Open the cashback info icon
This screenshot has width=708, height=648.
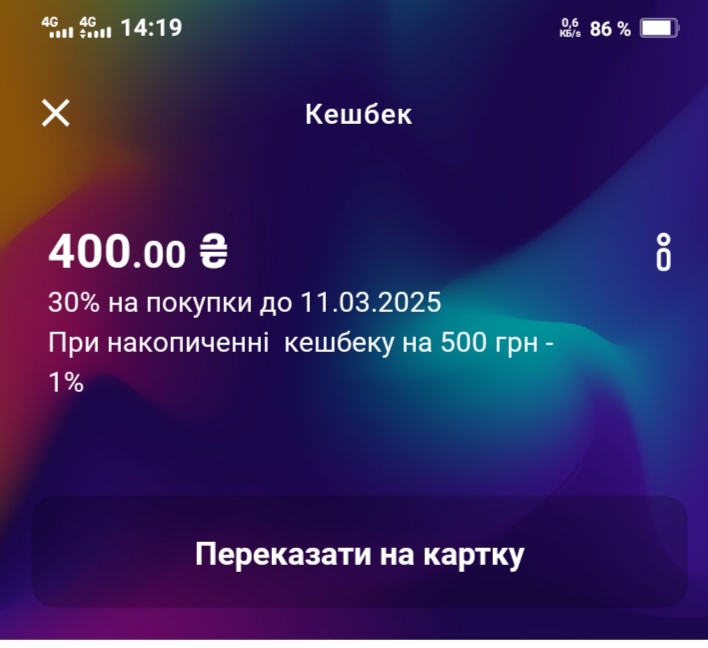tap(663, 253)
